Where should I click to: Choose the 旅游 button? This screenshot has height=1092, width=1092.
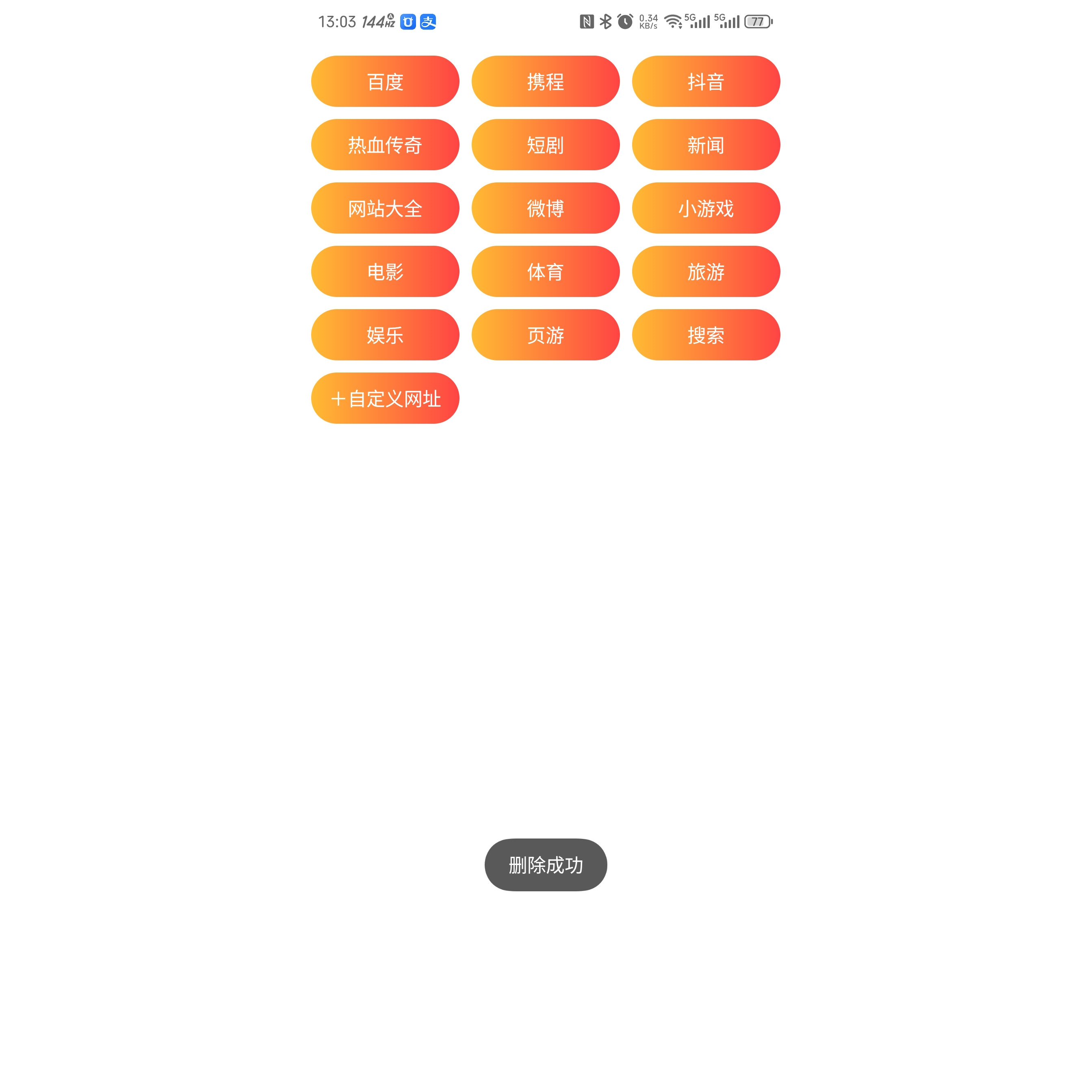coord(706,271)
